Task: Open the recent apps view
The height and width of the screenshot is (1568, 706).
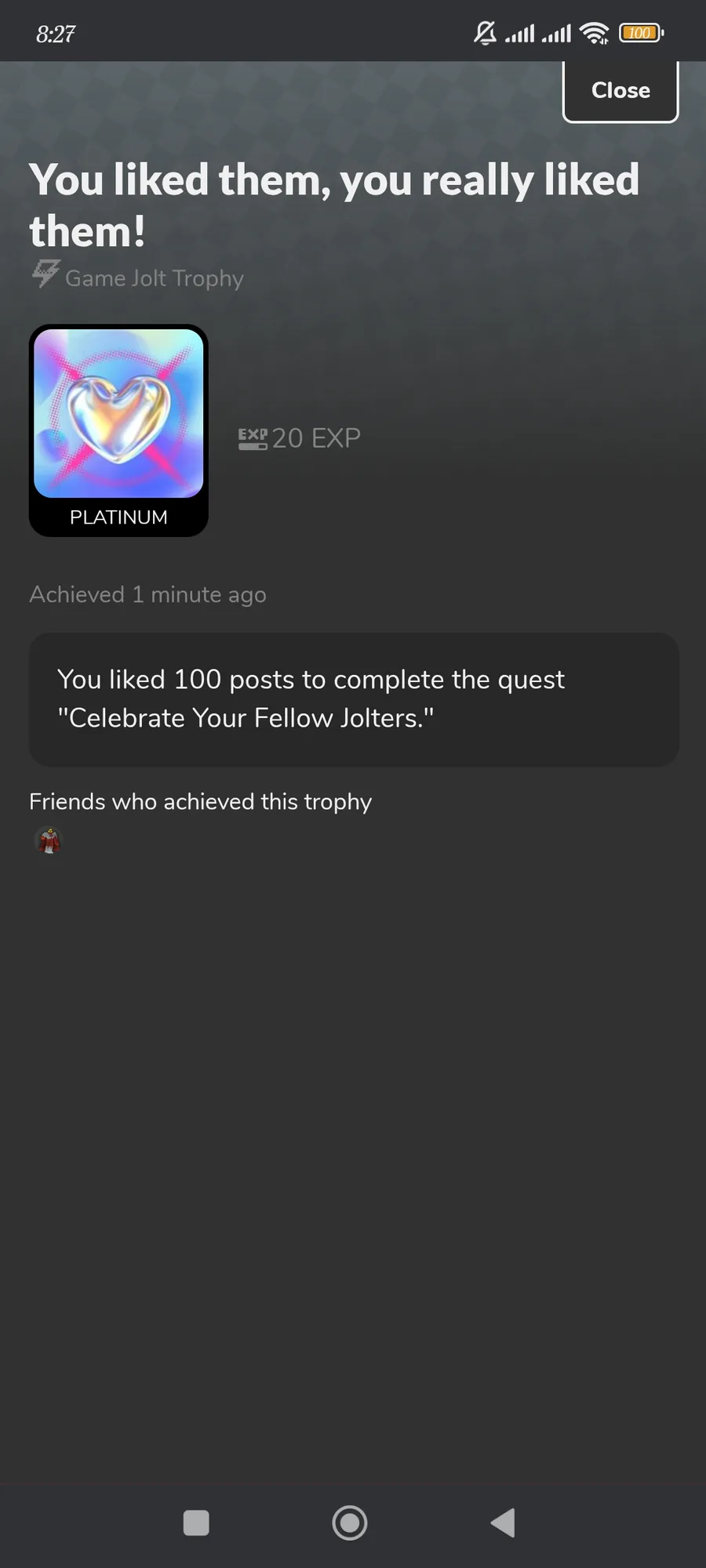Action: click(196, 1523)
